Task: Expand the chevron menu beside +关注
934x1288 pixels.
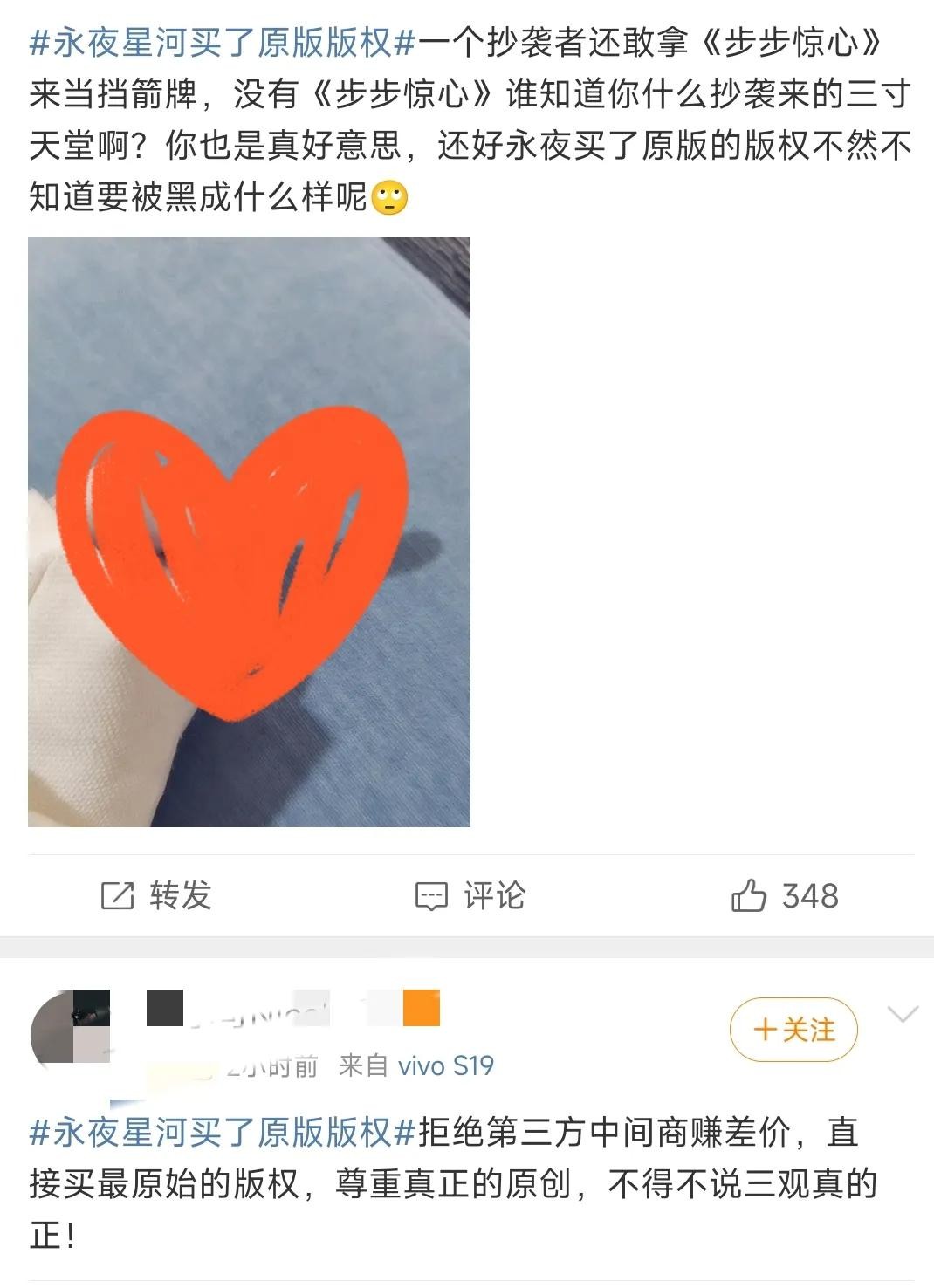Action: (x=902, y=1014)
